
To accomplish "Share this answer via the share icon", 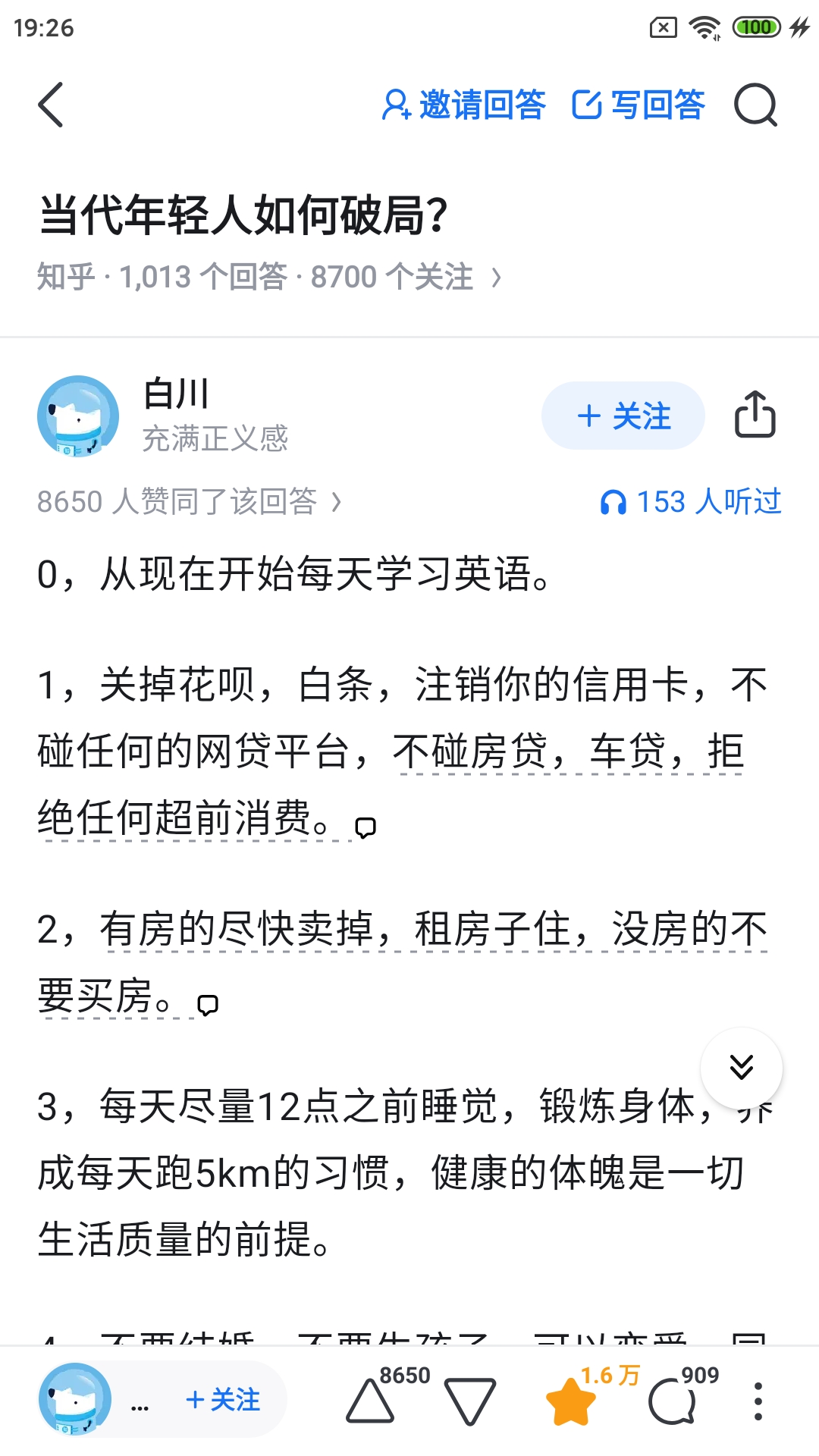I will click(x=755, y=415).
